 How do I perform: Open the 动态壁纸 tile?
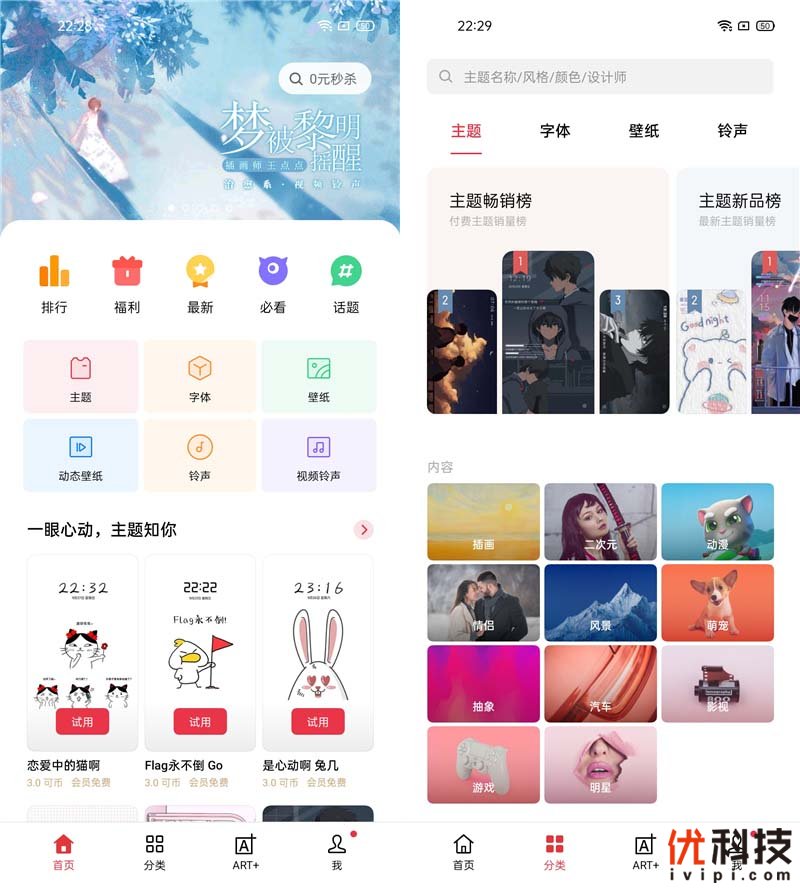point(81,455)
